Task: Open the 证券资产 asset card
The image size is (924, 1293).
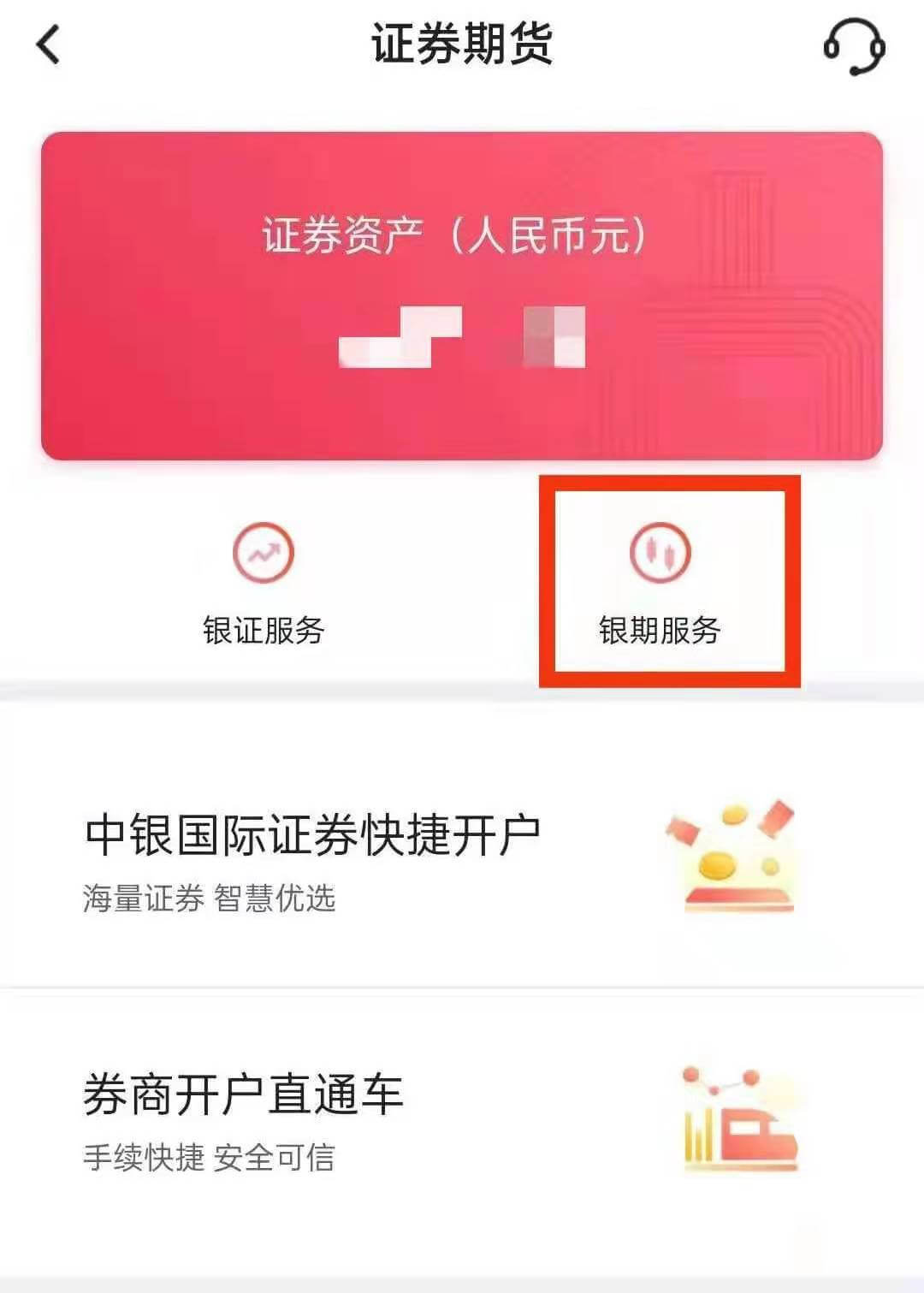Action: 462,295
